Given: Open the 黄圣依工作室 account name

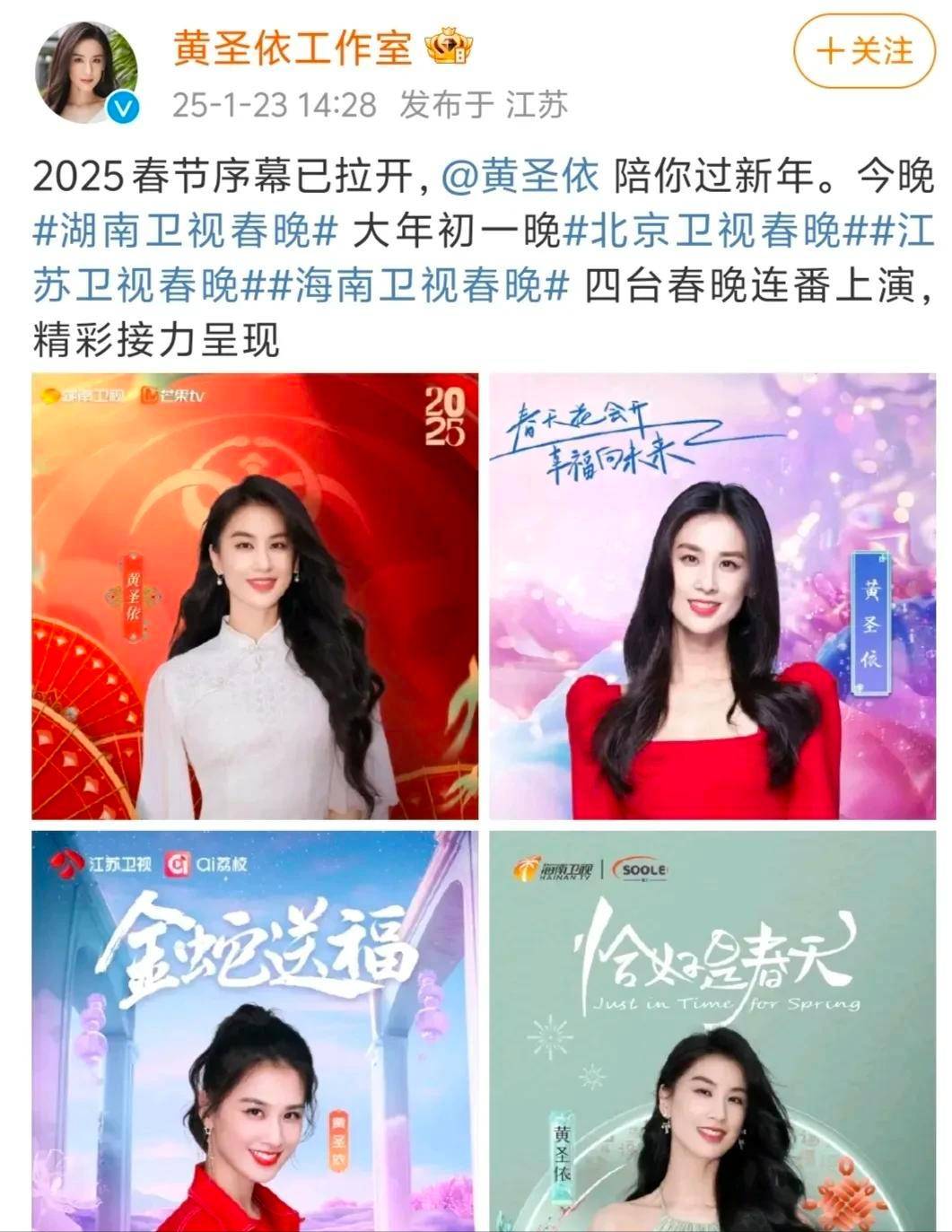Looking at the screenshot, I should pyautogui.click(x=292, y=48).
